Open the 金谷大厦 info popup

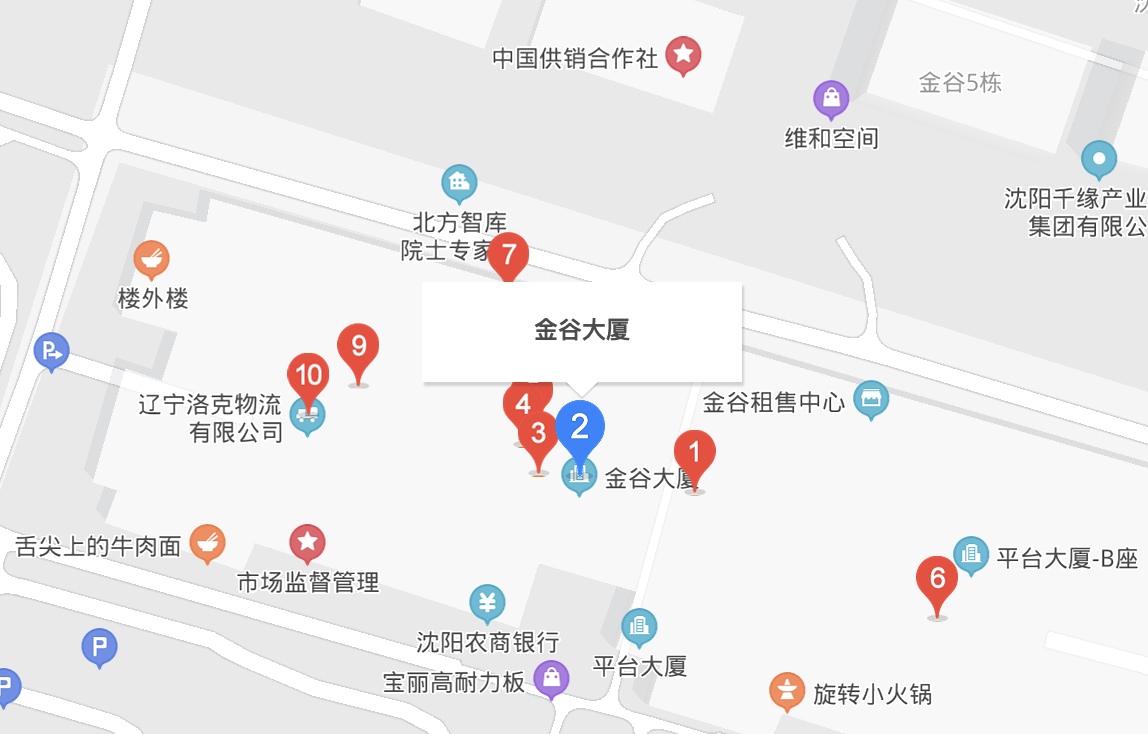coord(582,331)
